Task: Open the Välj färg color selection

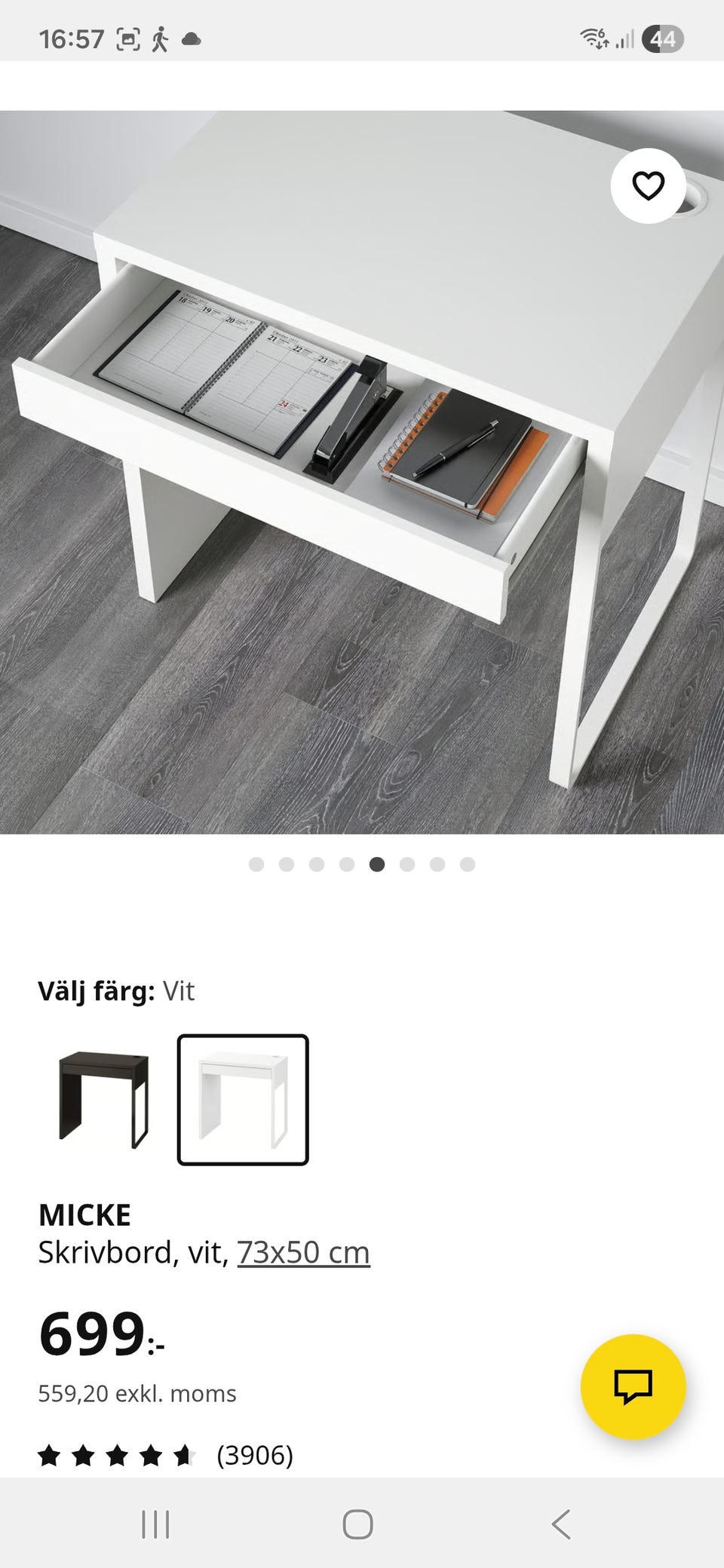Action: tap(117, 992)
